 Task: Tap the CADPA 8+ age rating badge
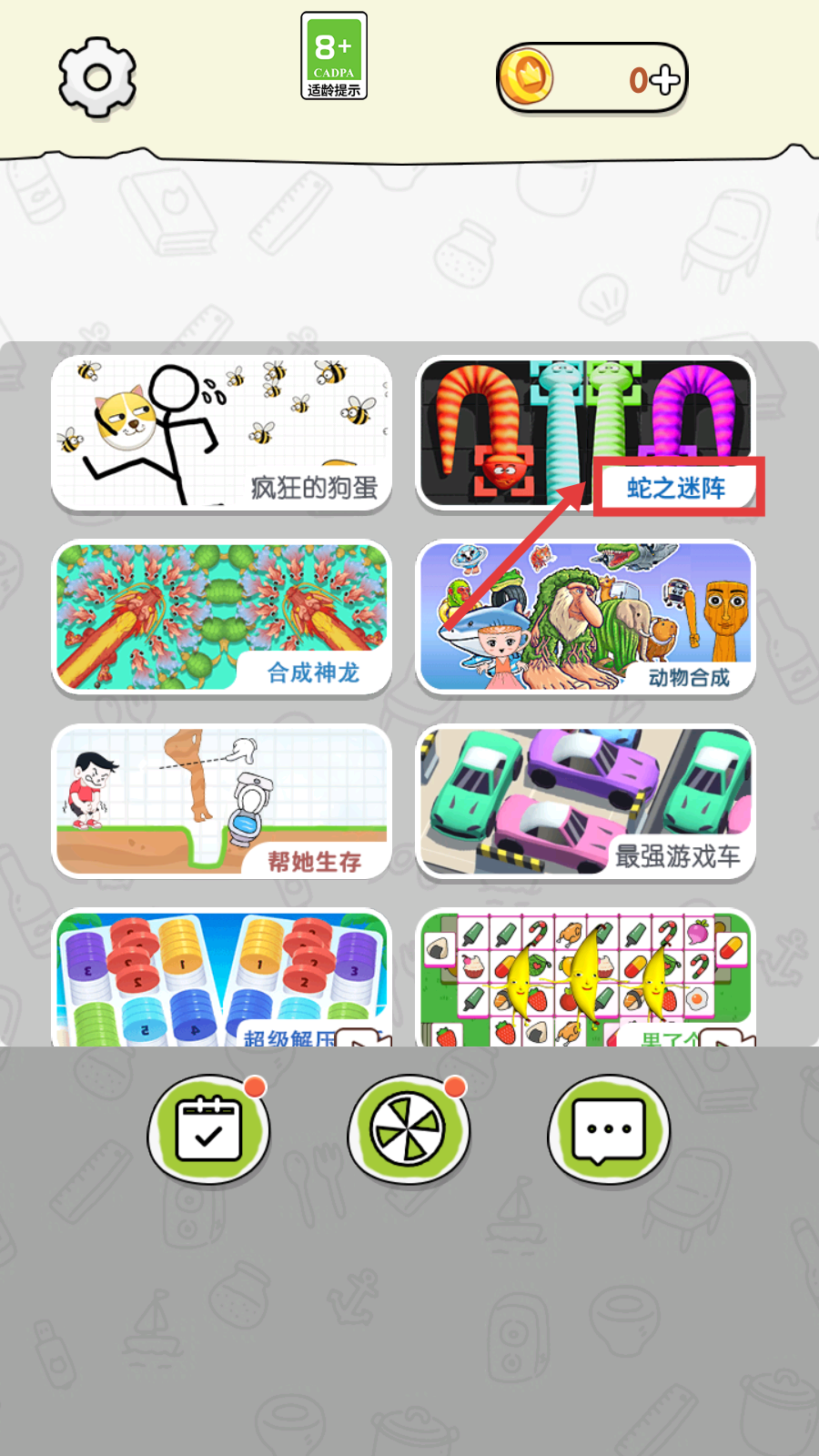(x=334, y=56)
